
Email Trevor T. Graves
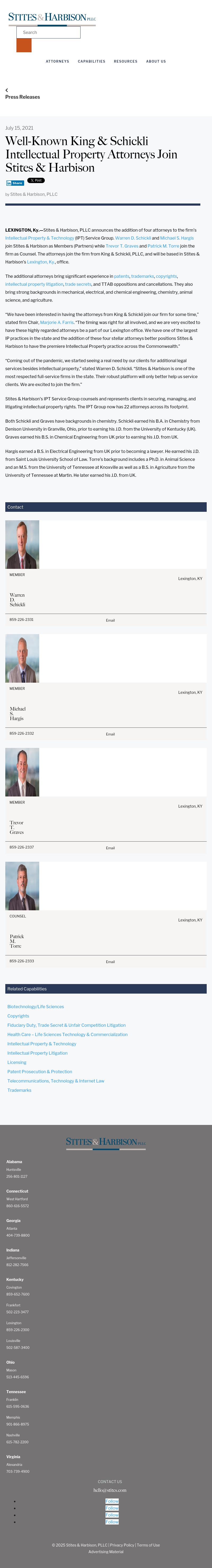click(110, 848)
